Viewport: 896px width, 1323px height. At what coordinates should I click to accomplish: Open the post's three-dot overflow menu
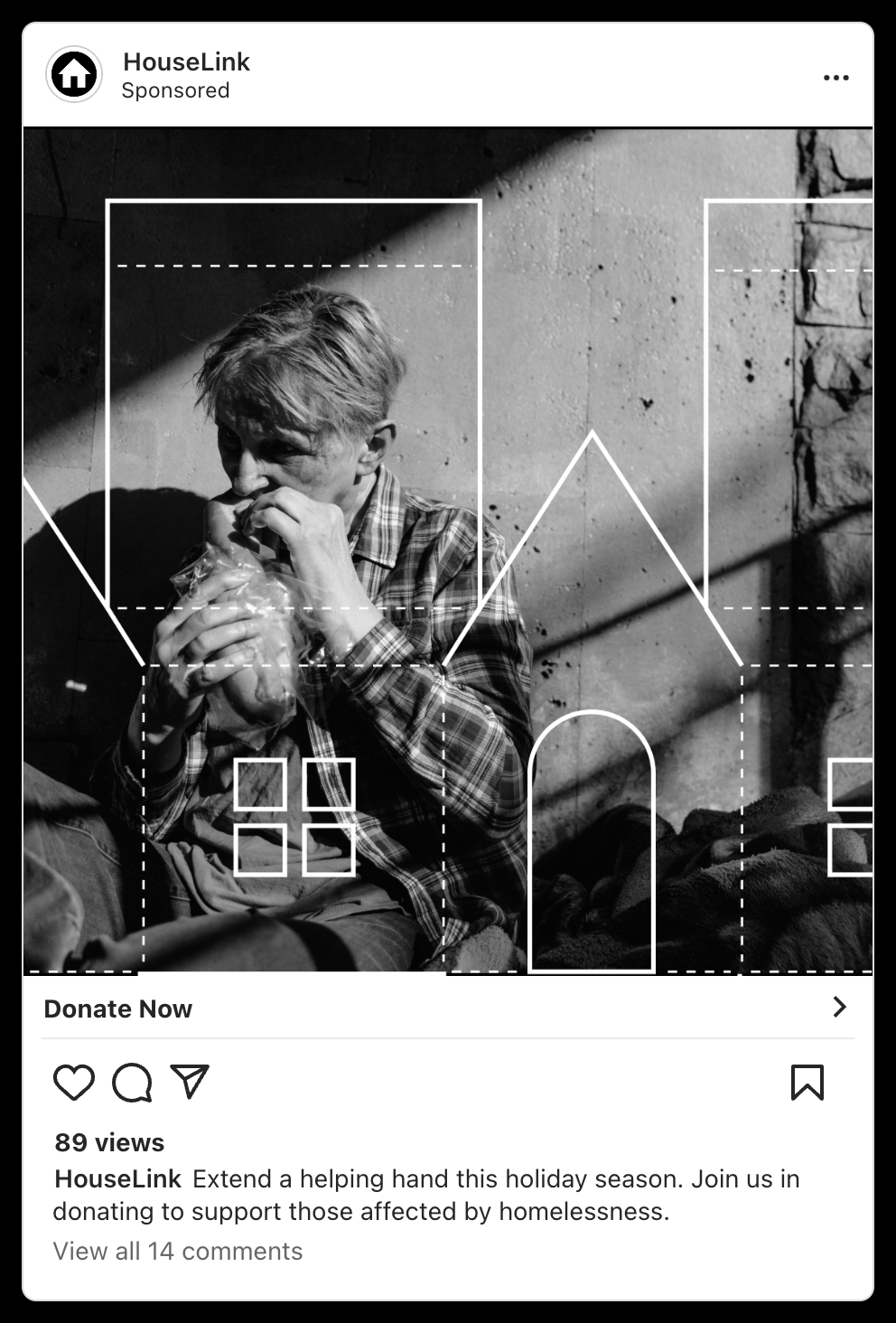pos(835,78)
